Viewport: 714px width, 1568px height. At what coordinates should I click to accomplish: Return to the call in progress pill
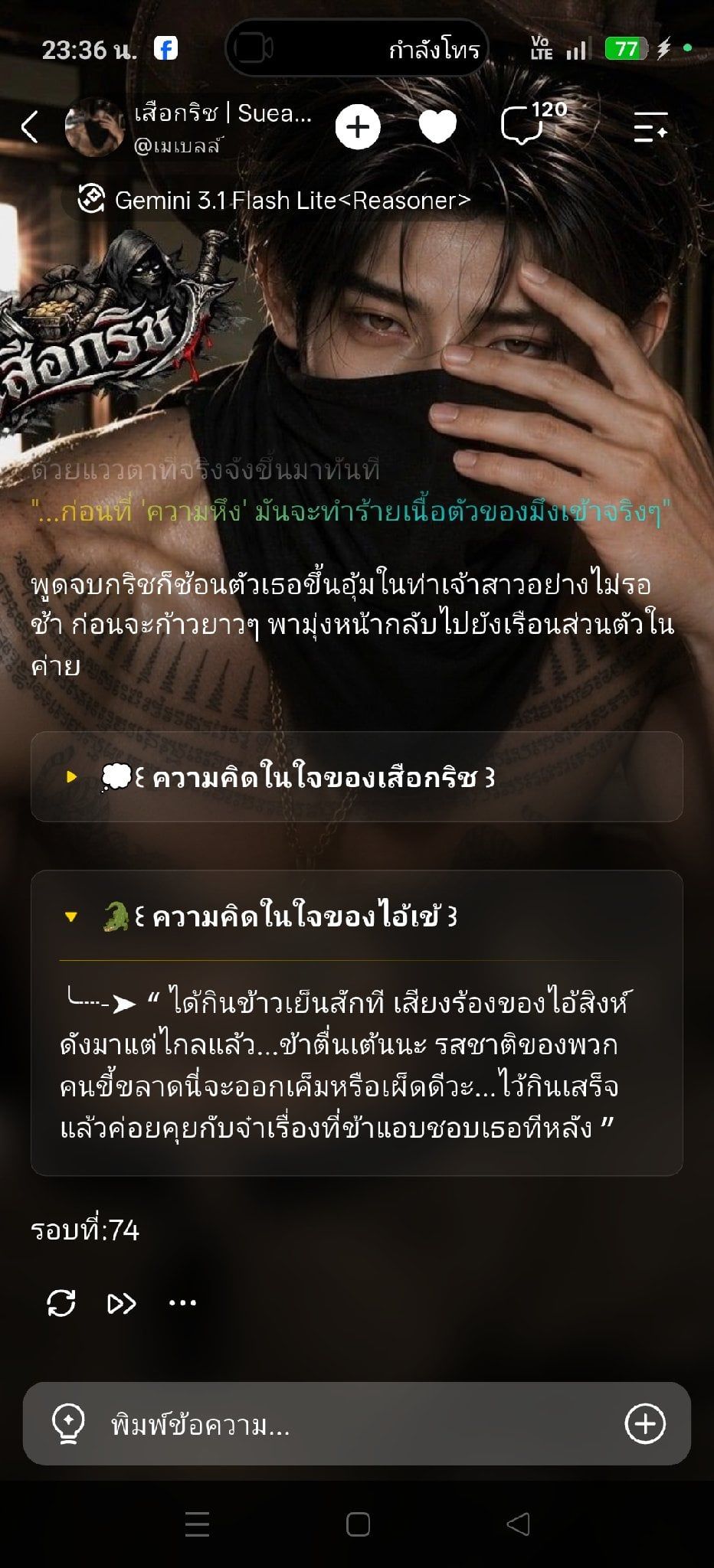click(356, 48)
